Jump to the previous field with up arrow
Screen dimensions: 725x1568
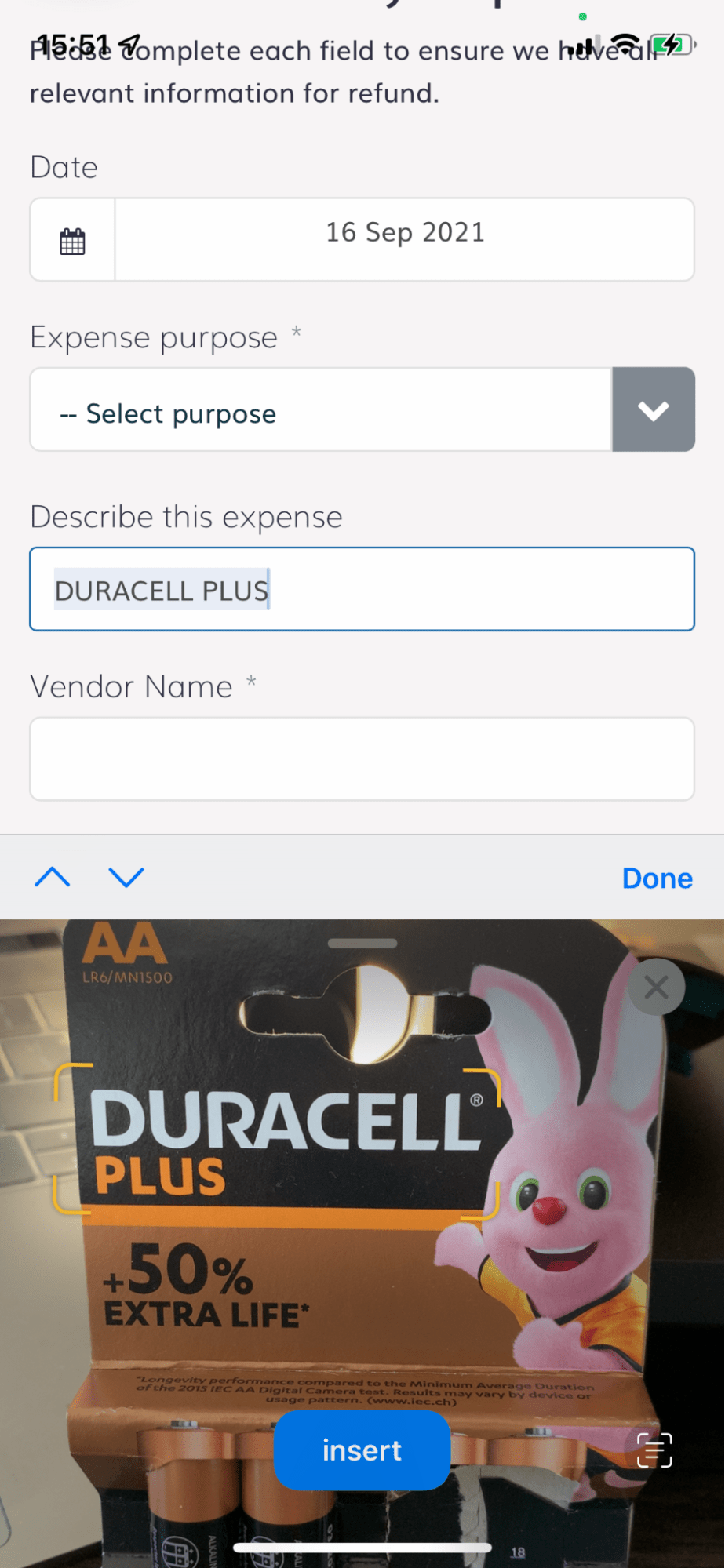(53, 877)
